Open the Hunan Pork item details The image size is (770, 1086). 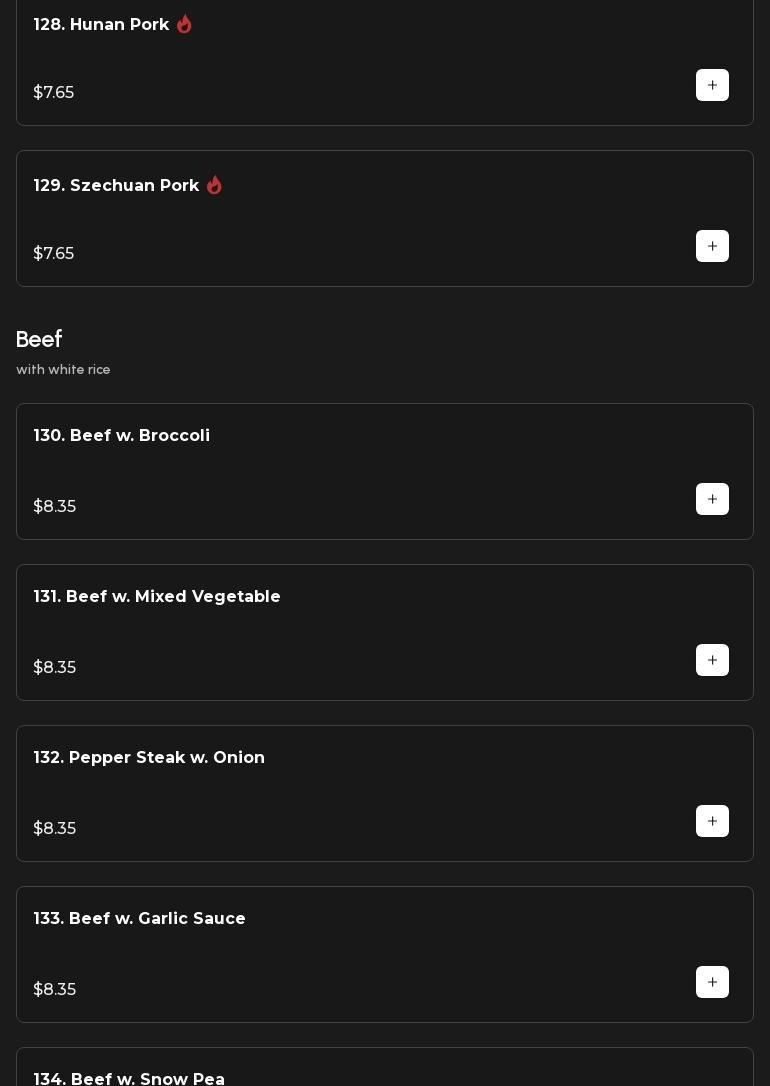coord(101,25)
